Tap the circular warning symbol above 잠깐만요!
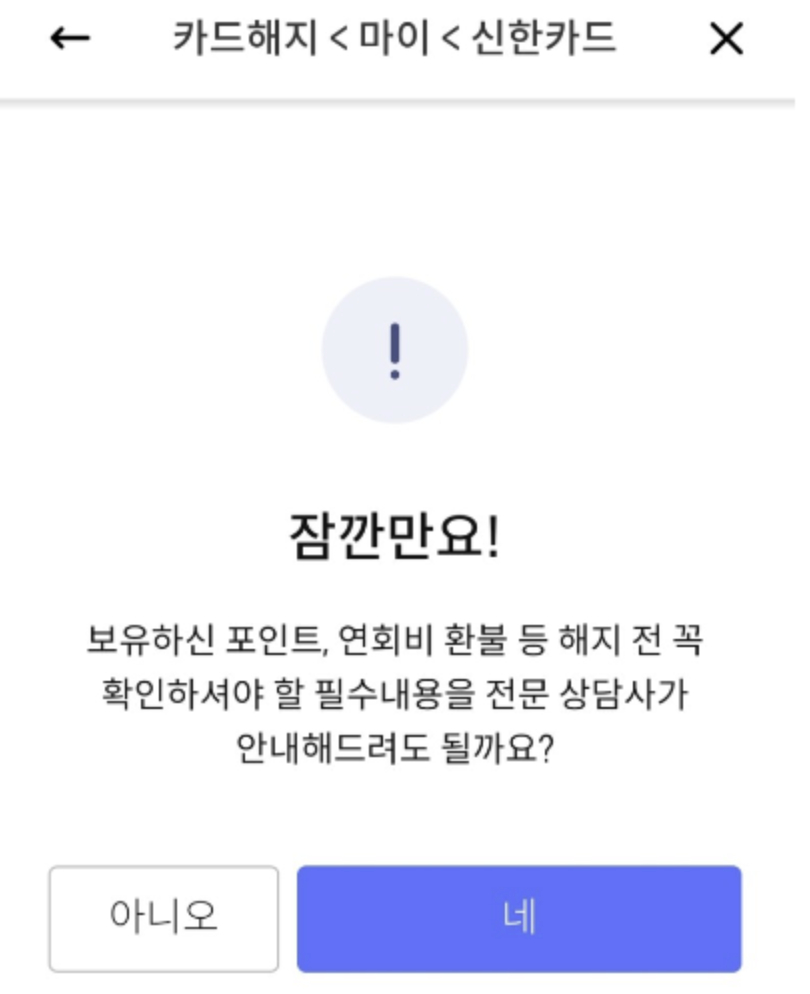 click(396, 349)
